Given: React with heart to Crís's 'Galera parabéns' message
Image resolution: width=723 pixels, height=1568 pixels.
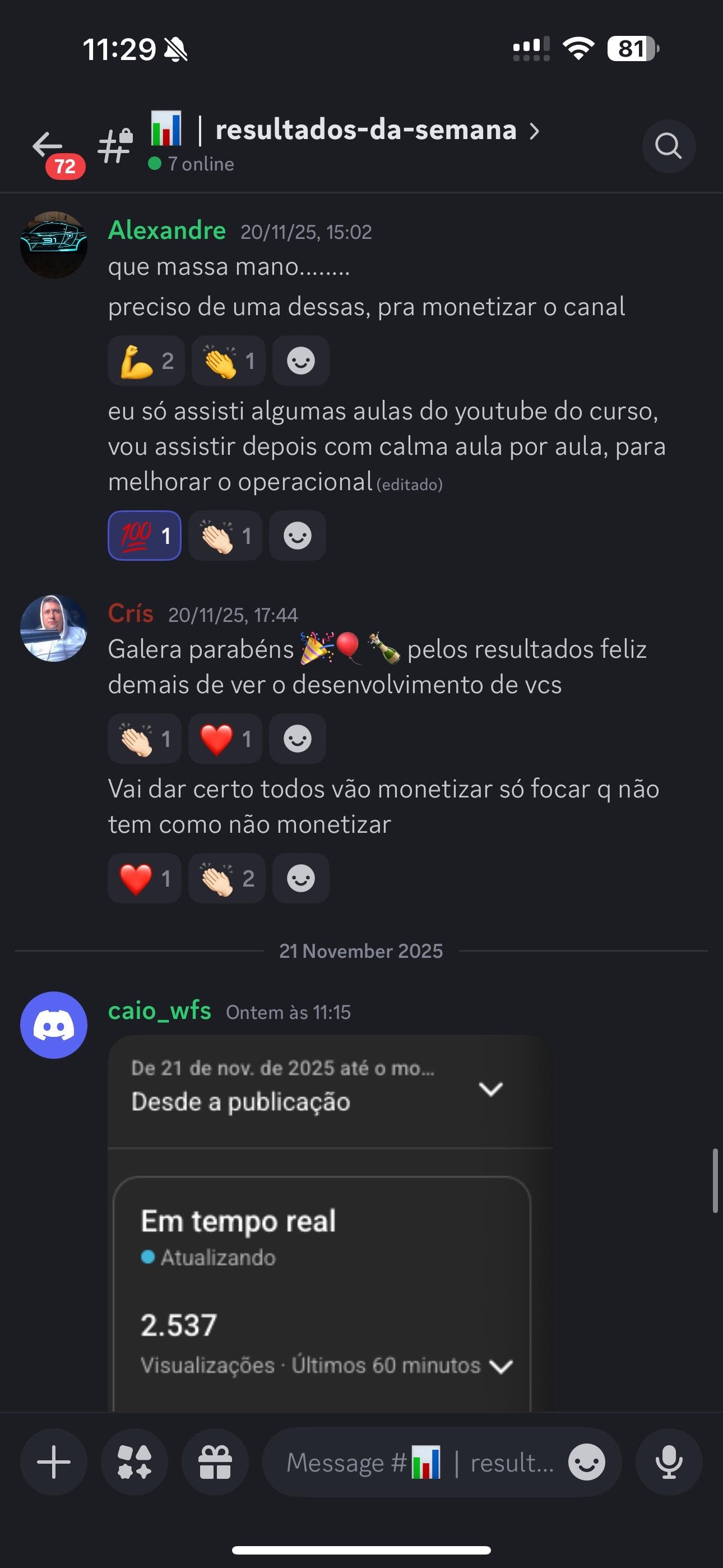Looking at the screenshot, I should pyautogui.click(x=225, y=739).
